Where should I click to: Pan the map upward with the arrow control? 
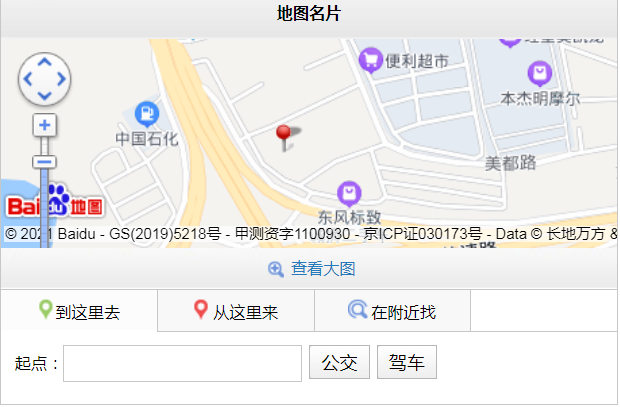(x=44, y=62)
